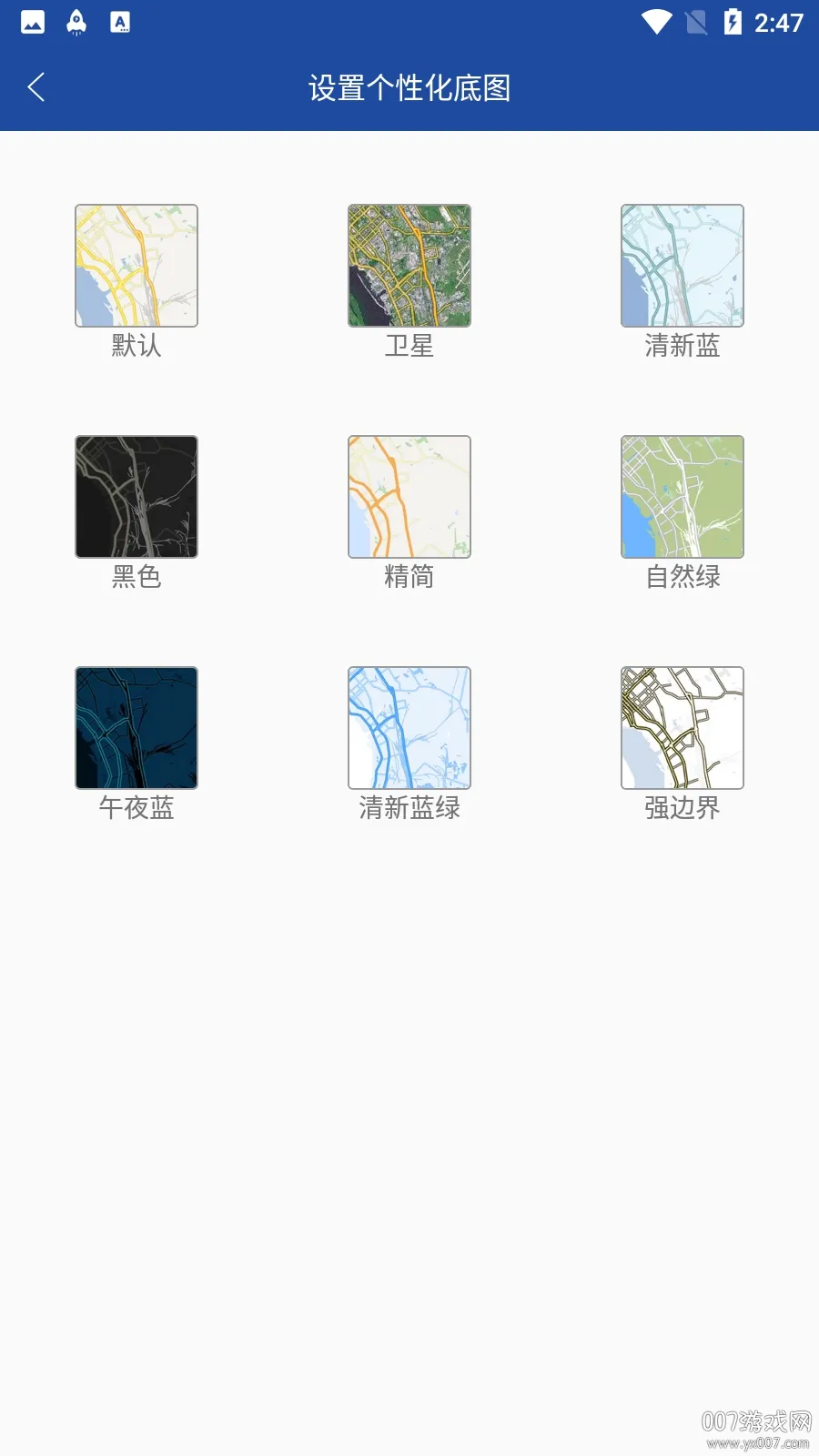This screenshot has height=1456, width=819.
Task: Enable the 午夜蓝 midnight blue style
Action: pyautogui.click(x=136, y=727)
